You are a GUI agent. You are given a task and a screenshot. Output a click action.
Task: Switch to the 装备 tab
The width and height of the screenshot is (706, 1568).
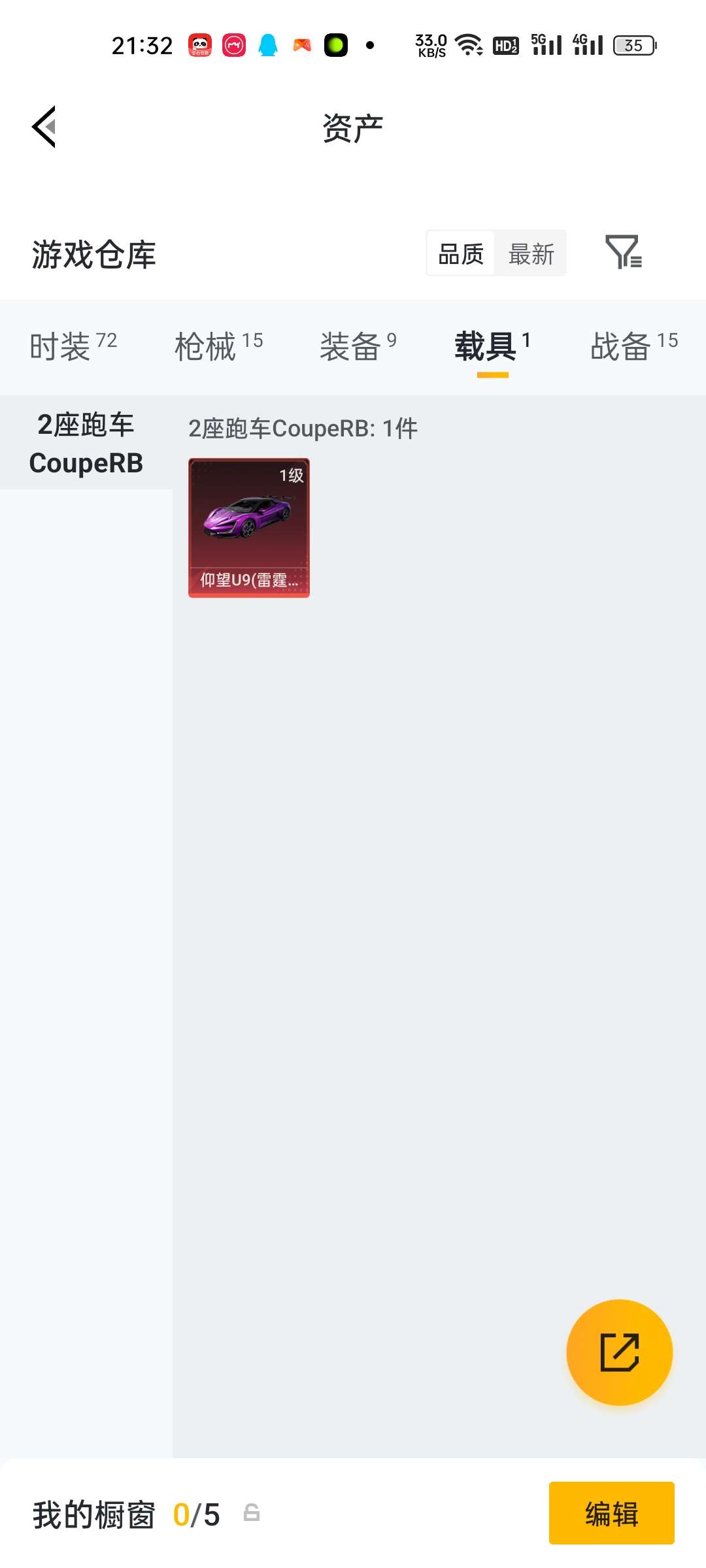[x=358, y=346]
